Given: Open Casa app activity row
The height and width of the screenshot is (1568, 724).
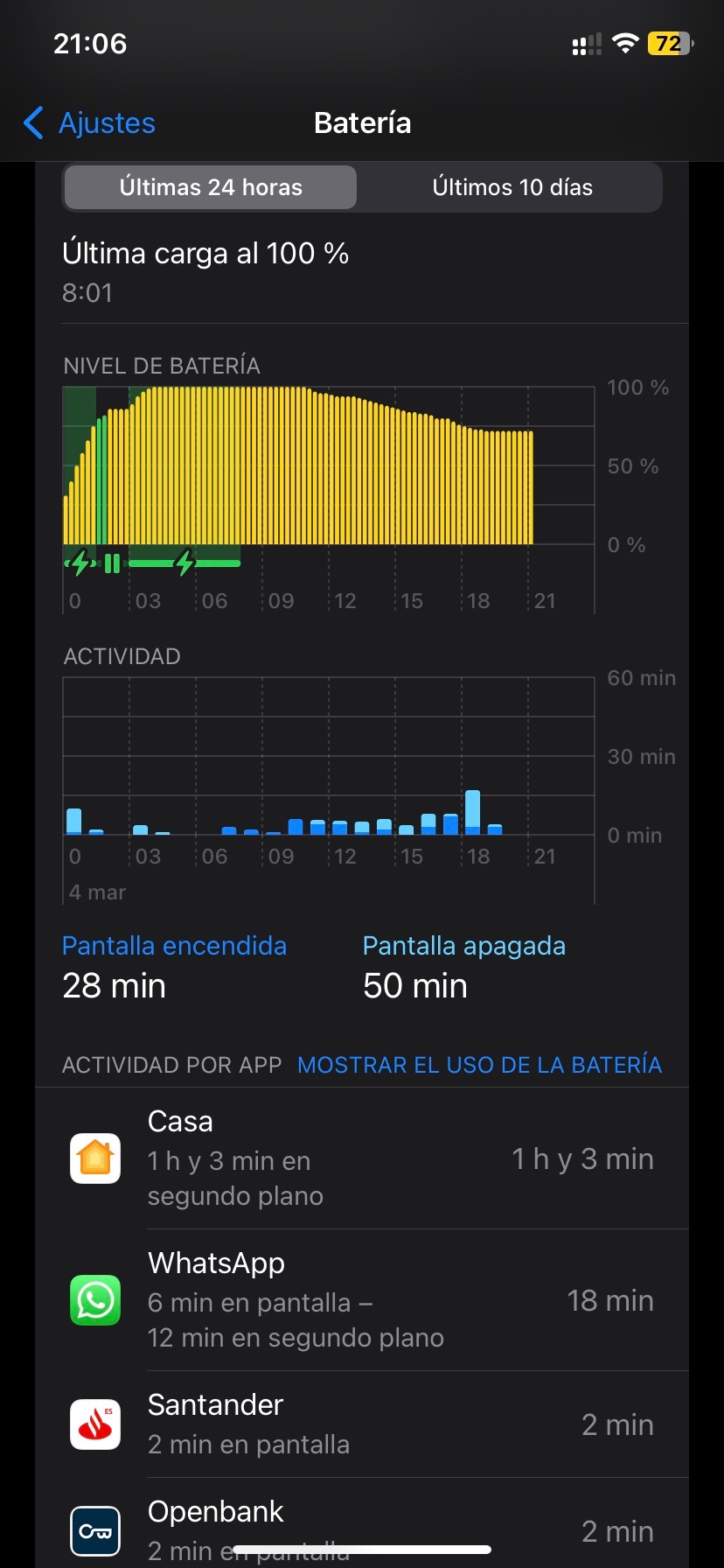Looking at the screenshot, I should click(362, 1158).
